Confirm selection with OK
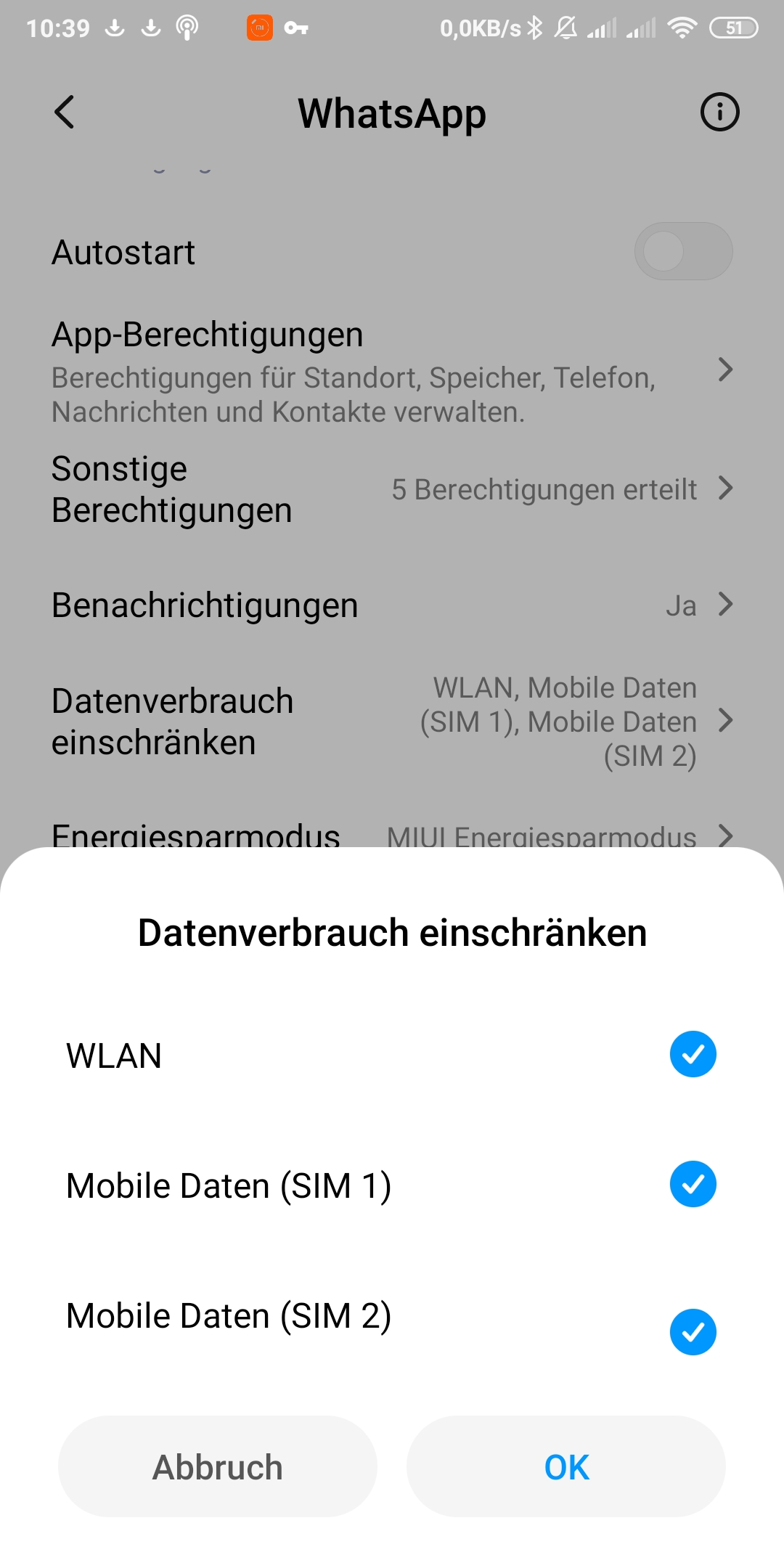 click(x=566, y=1466)
